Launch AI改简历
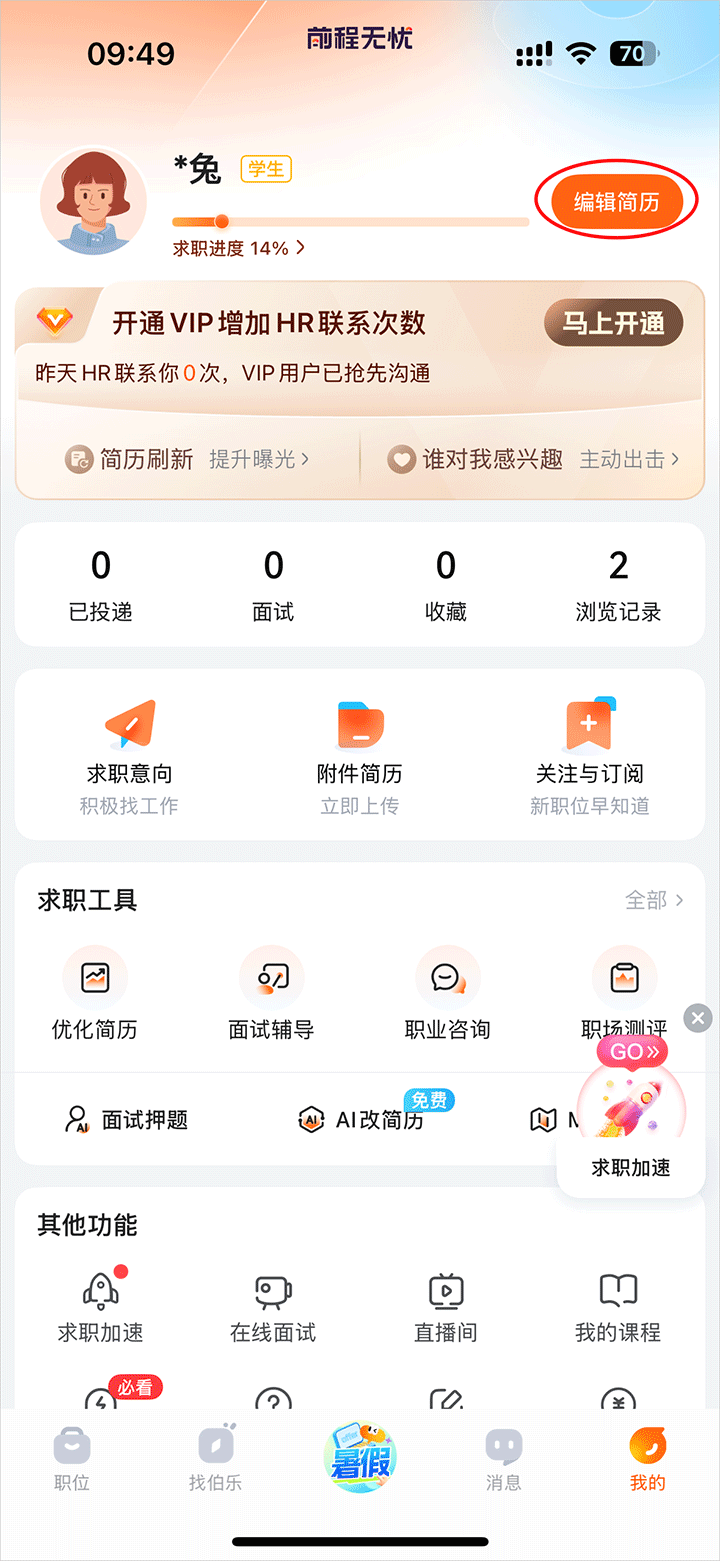Screen dimensions: 720x1561 pos(363,1119)
